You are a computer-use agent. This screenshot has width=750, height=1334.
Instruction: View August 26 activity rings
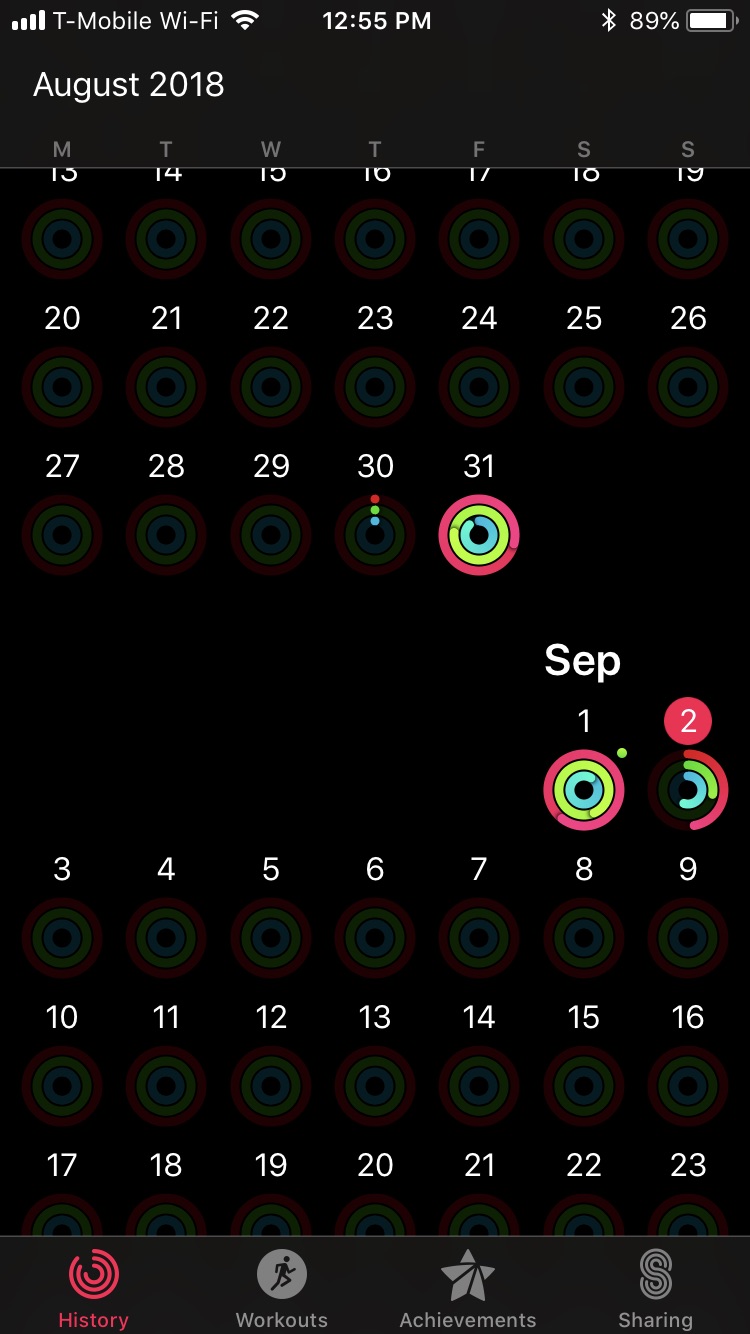tap(688, 388)
